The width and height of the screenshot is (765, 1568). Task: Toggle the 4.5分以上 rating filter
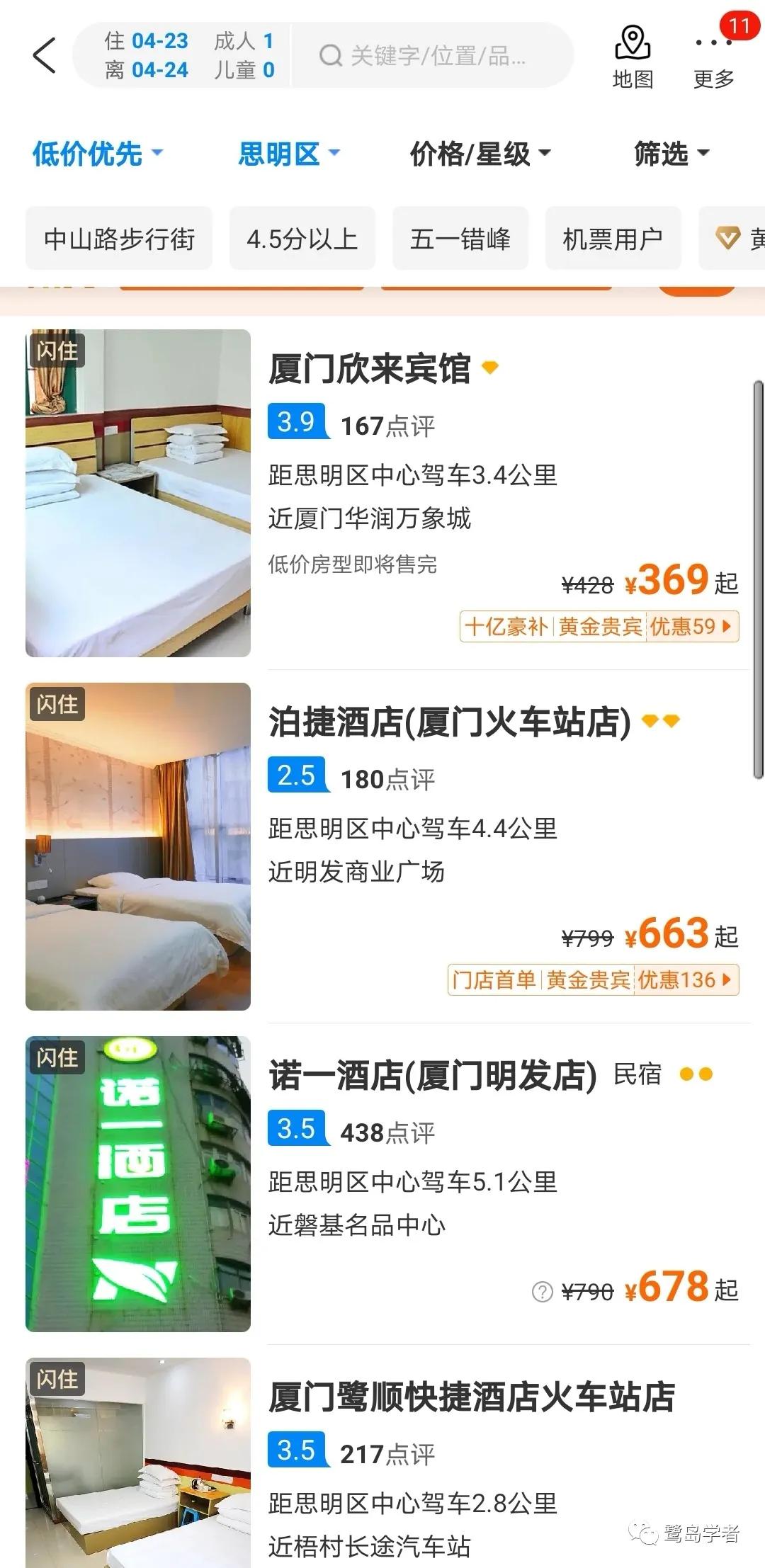(302, 239)
